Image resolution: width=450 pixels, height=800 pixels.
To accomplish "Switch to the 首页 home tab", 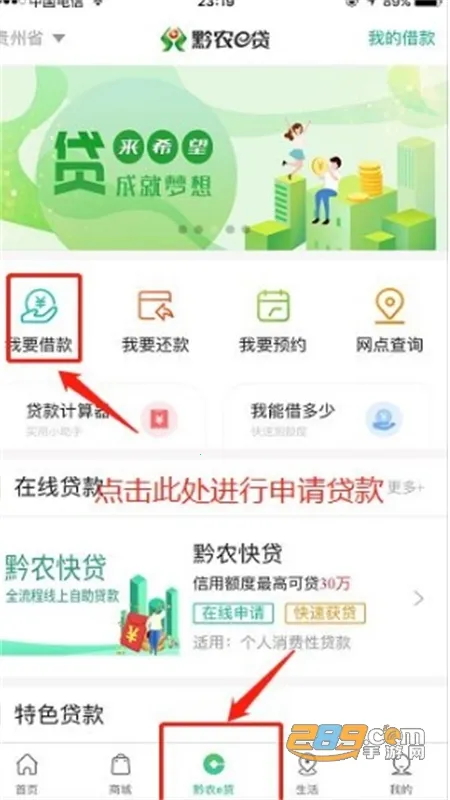I will tap(27, 771).
